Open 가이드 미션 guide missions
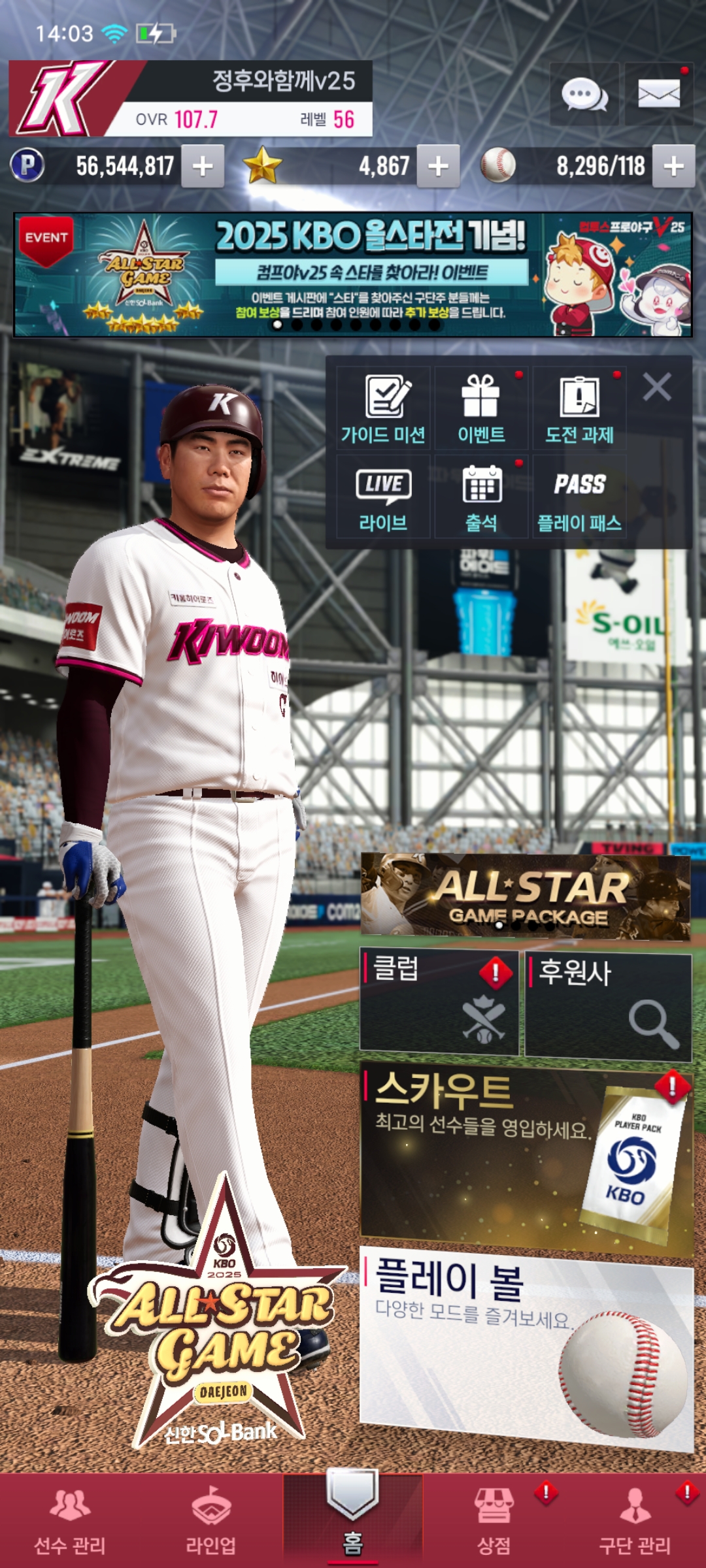Image resolution: width=706 pixels, height=1568 pixels. click(383, 408)
